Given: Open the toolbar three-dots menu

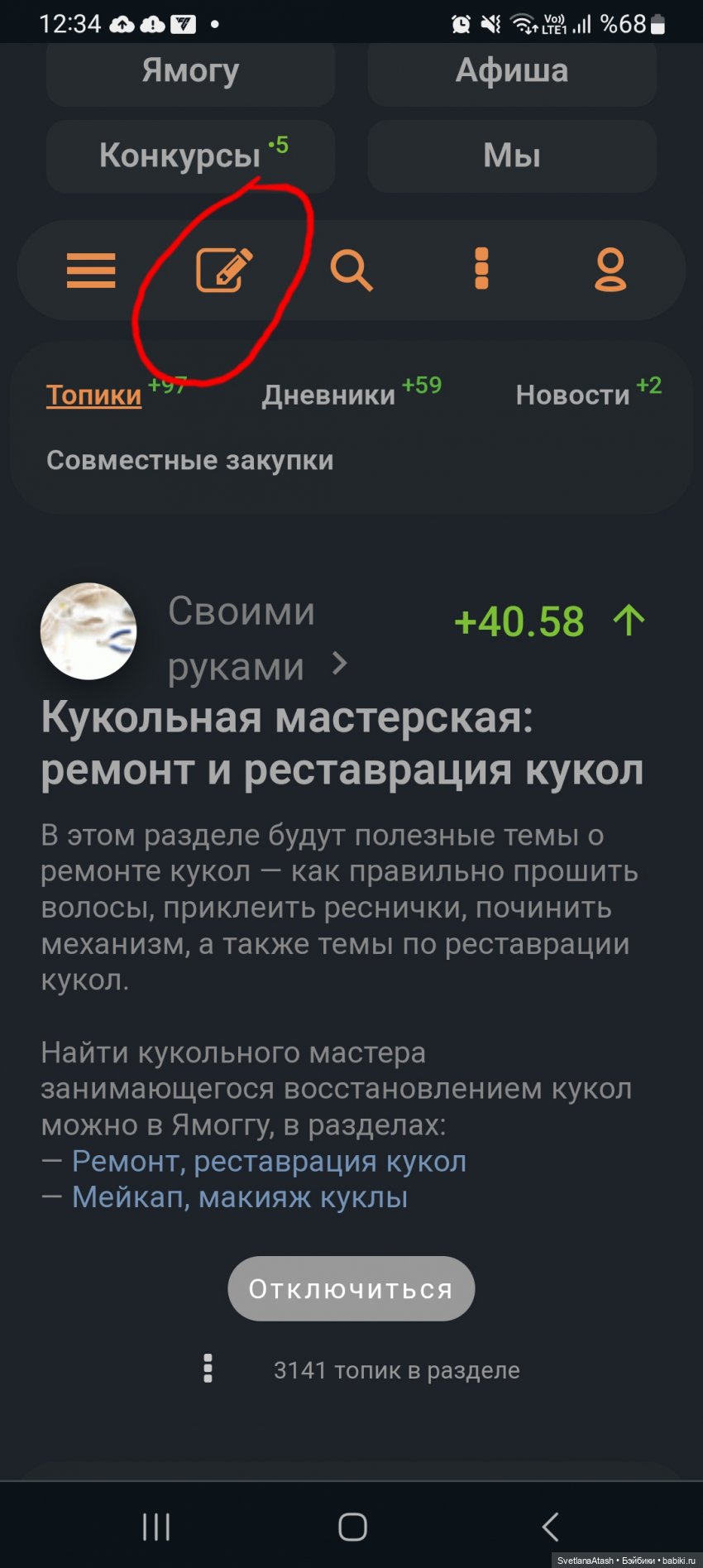Looking at the screenshot, I should pyautogui.click(x=481, y=269).
